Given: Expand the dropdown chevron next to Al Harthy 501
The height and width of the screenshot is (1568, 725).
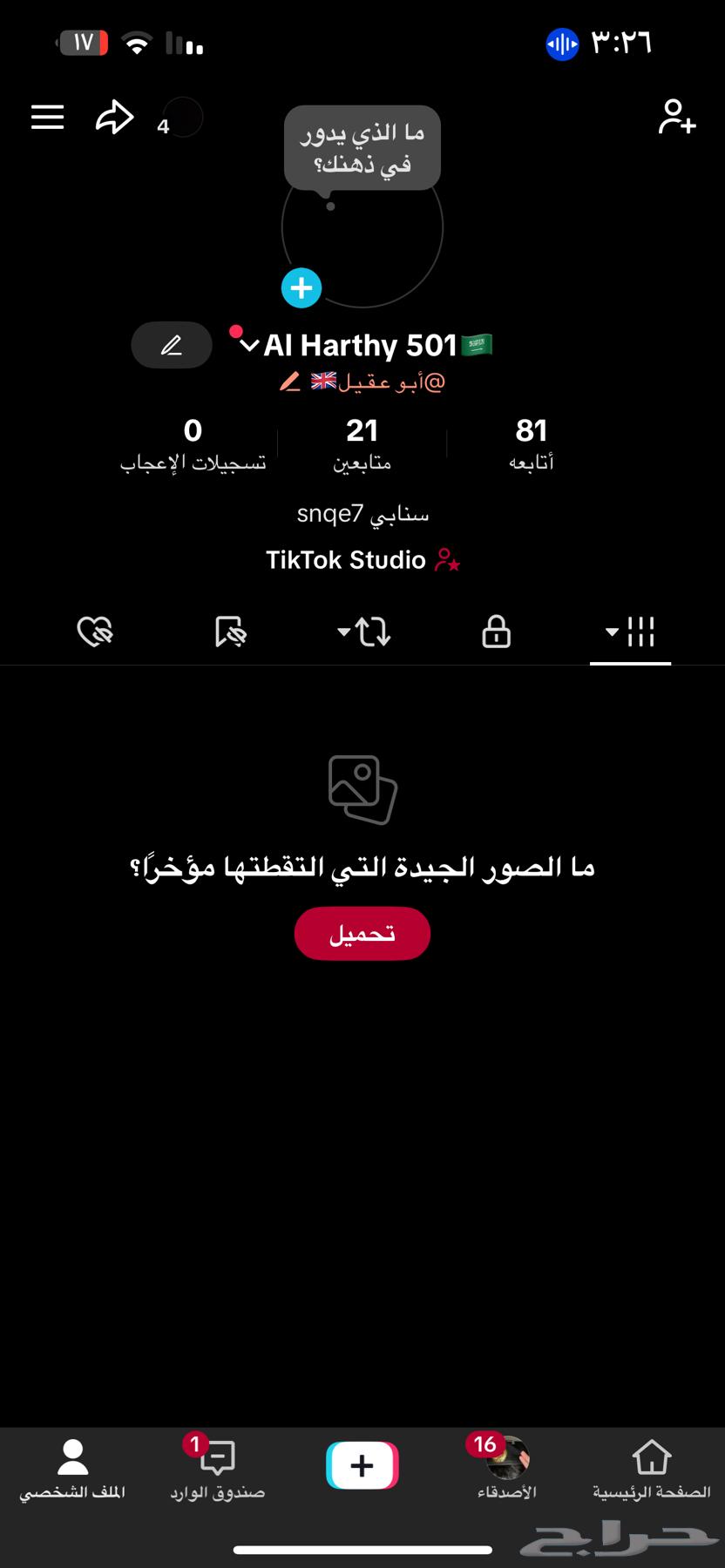Looking at the screenshot, I should 250,343.
